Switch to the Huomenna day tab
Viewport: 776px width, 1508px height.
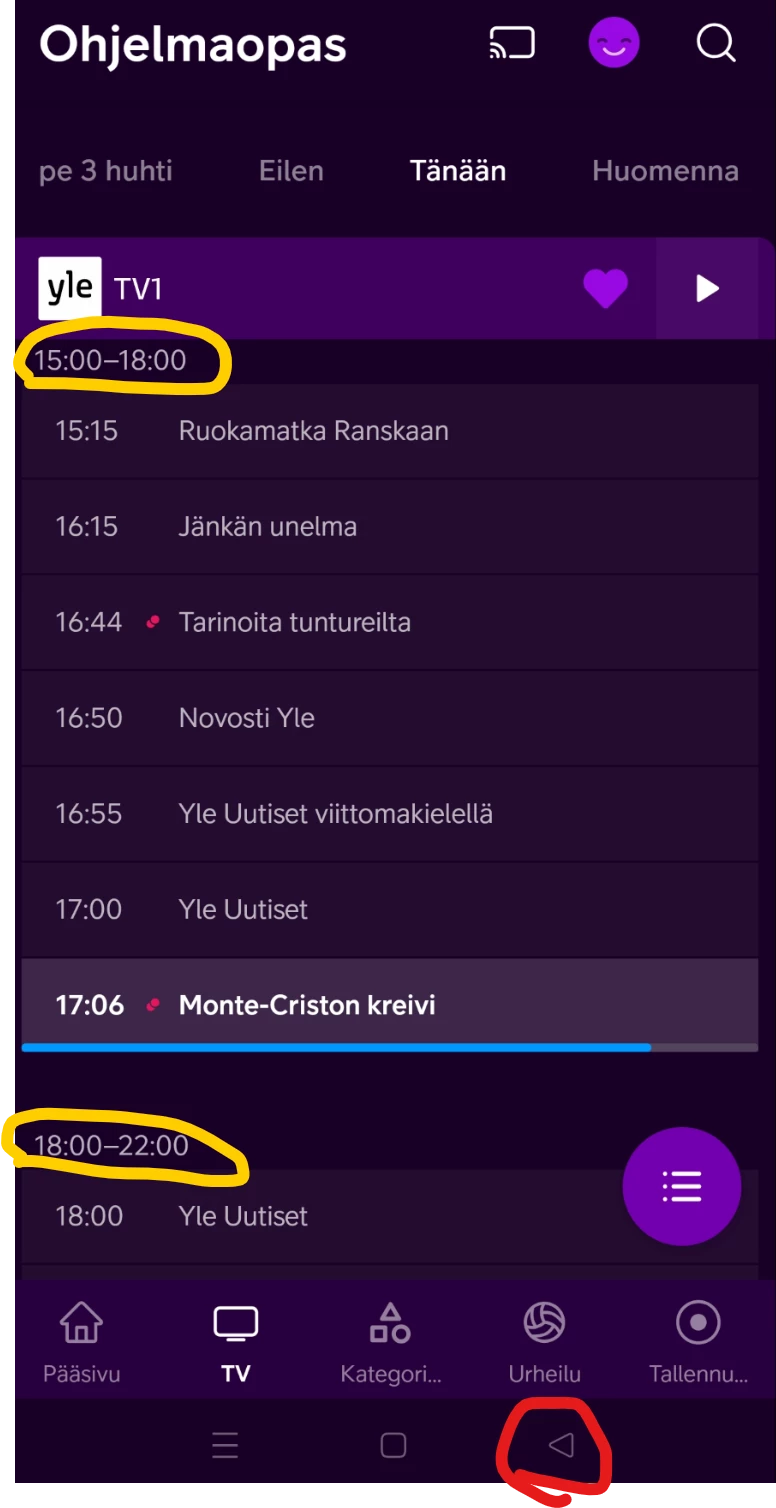665,171
